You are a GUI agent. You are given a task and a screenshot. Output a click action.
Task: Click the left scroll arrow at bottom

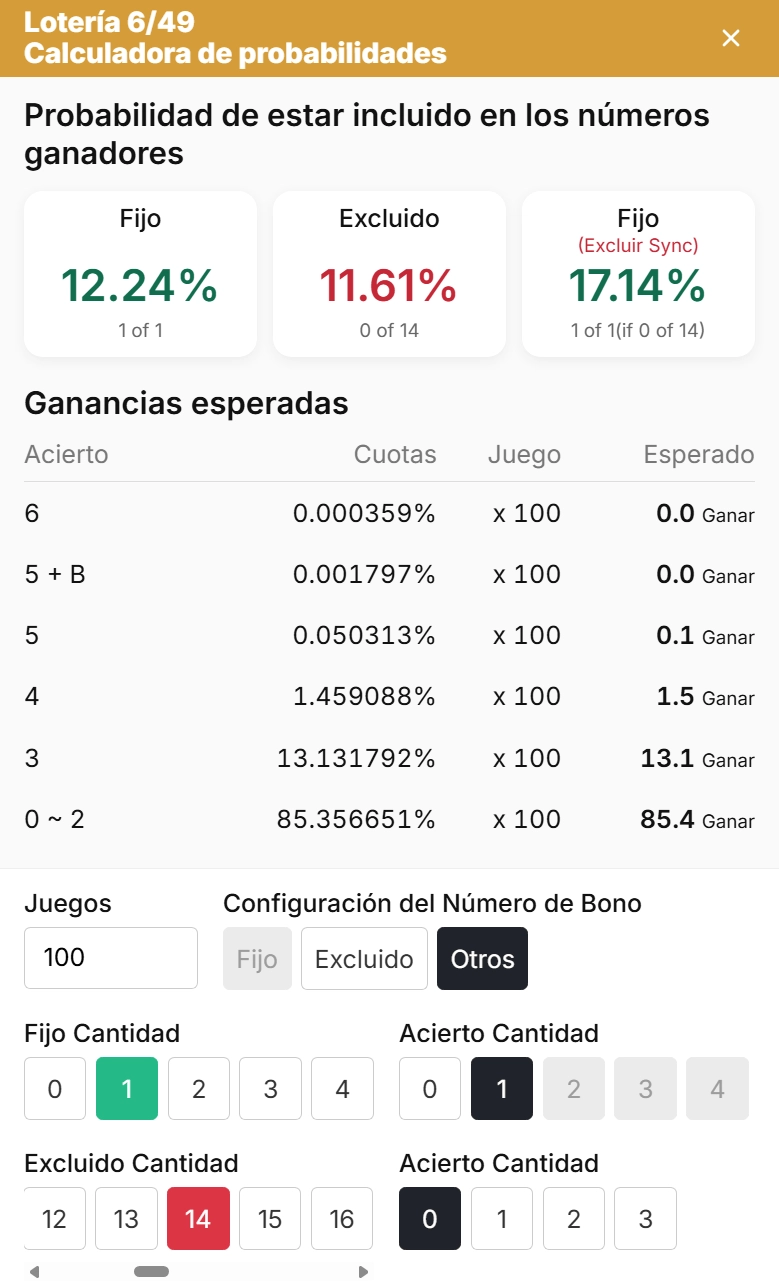[34, 1270]
